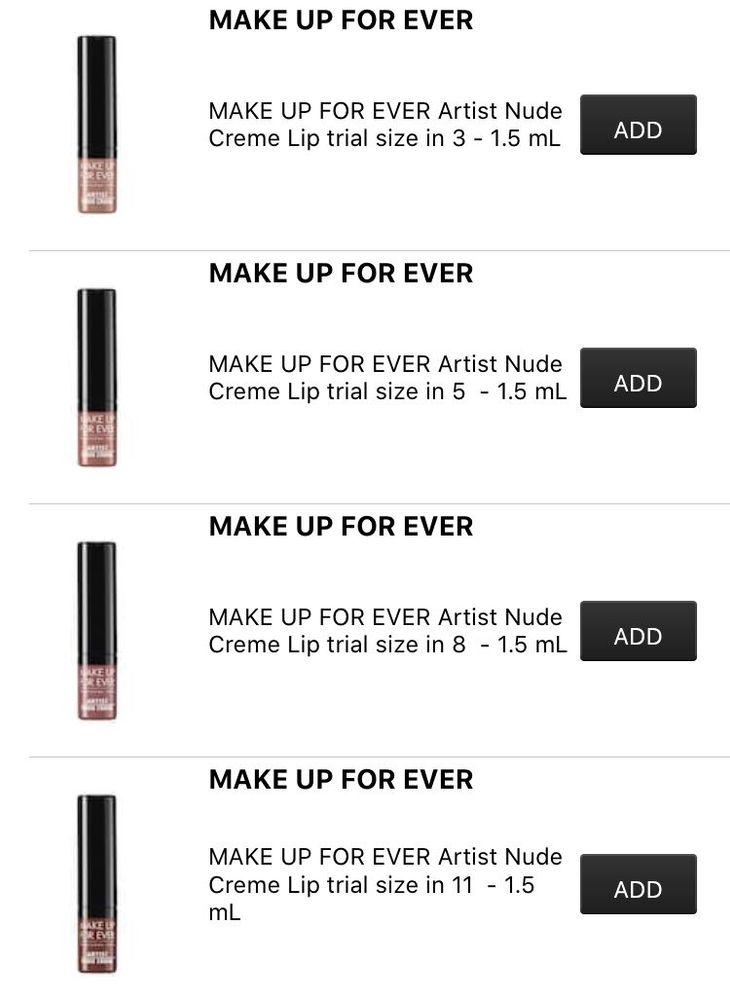The width and height of the screenshot is (730, 999).
Task: Select the shade 5 product listing row
Action: [365, 373]
